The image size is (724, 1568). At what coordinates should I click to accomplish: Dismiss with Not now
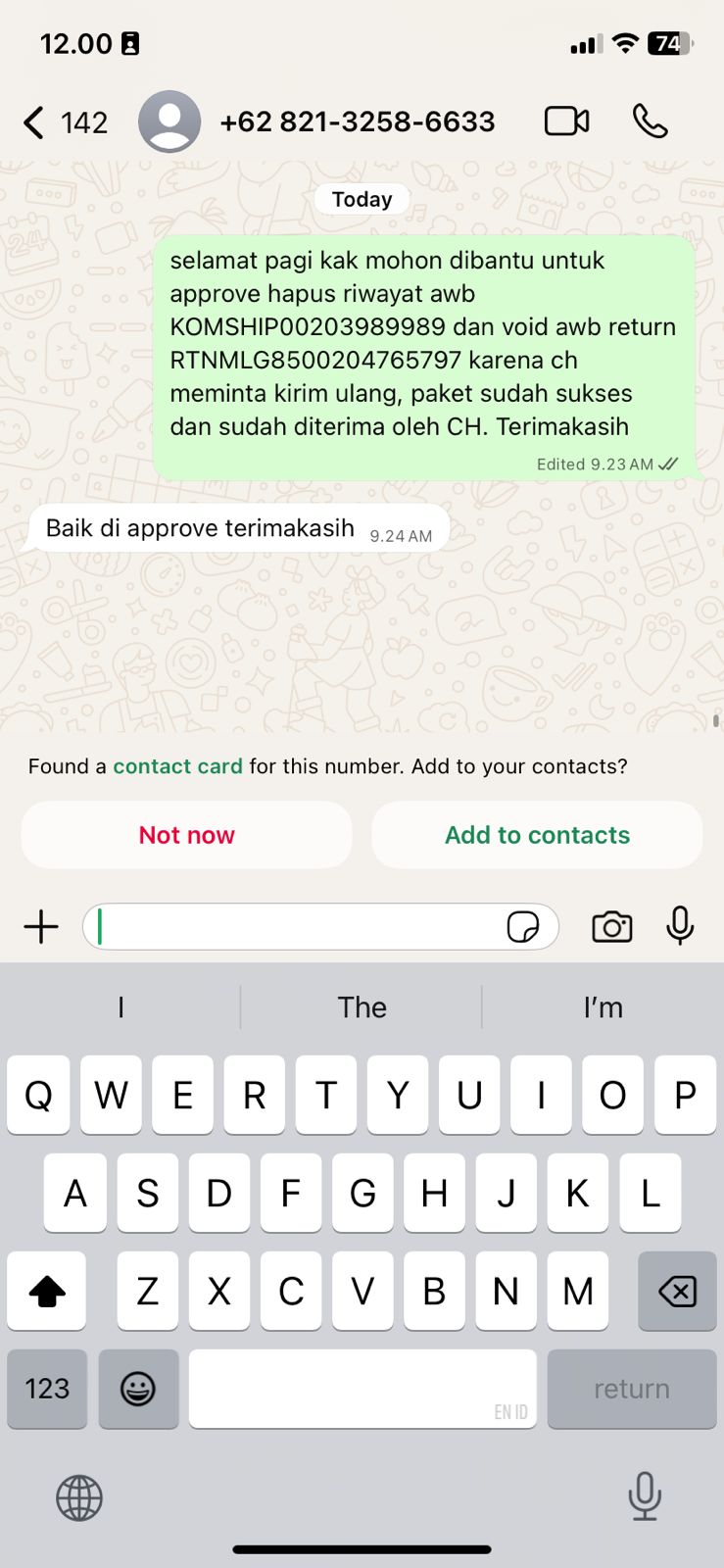point(186,835)
